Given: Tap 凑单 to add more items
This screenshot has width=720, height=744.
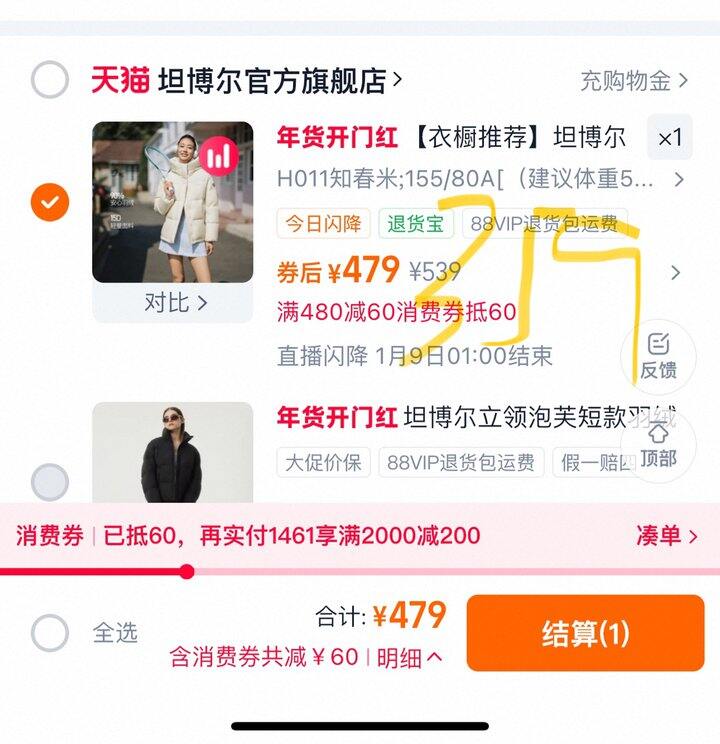Looking at the screenshot, I should tap(666, 536).
